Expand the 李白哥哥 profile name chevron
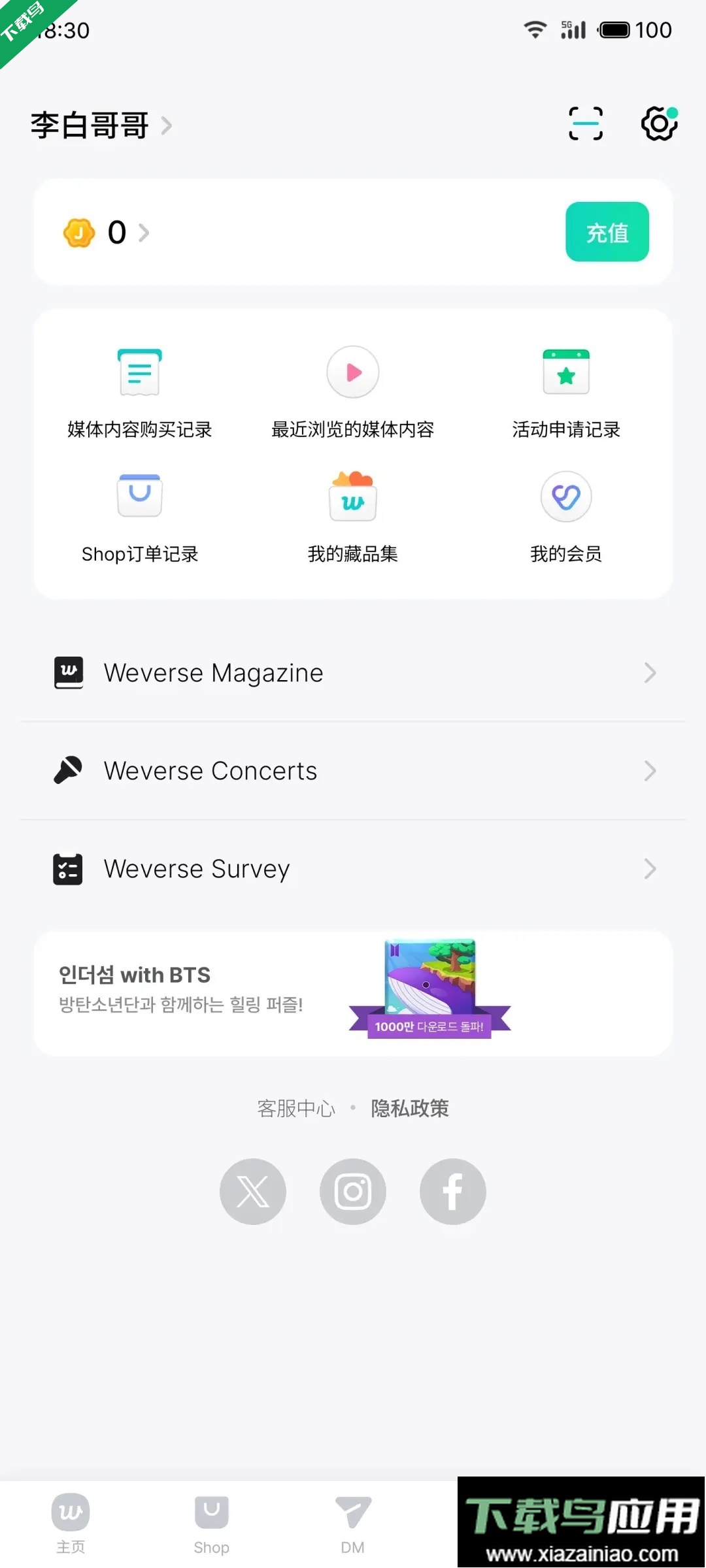706x1568 pixels. click(x=169, y=125)
